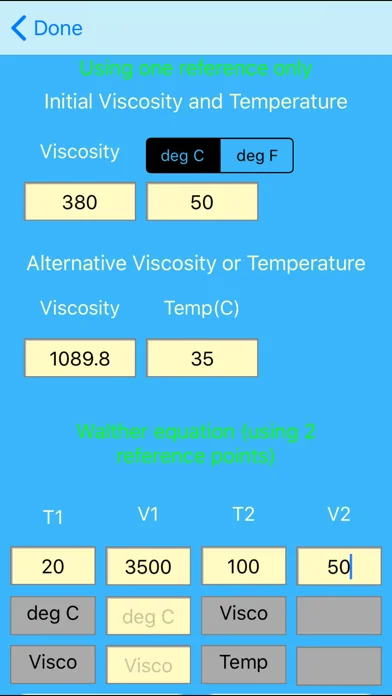Viewport: 392px width, 696px height.
Task: Edit the initial temperature field showing 50
Action: point(202,202)
